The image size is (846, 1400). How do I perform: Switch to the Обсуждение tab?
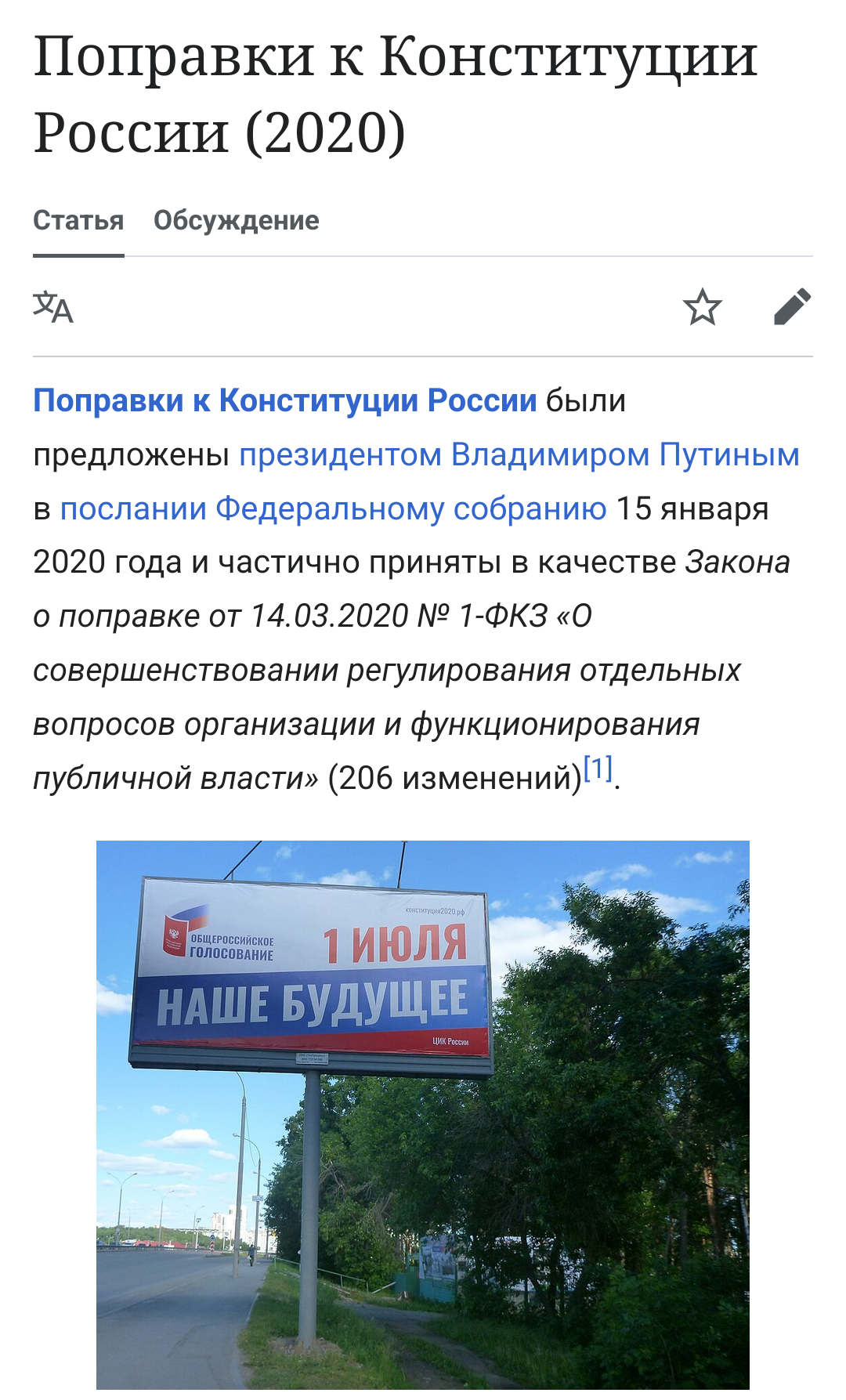pos(236,221)
